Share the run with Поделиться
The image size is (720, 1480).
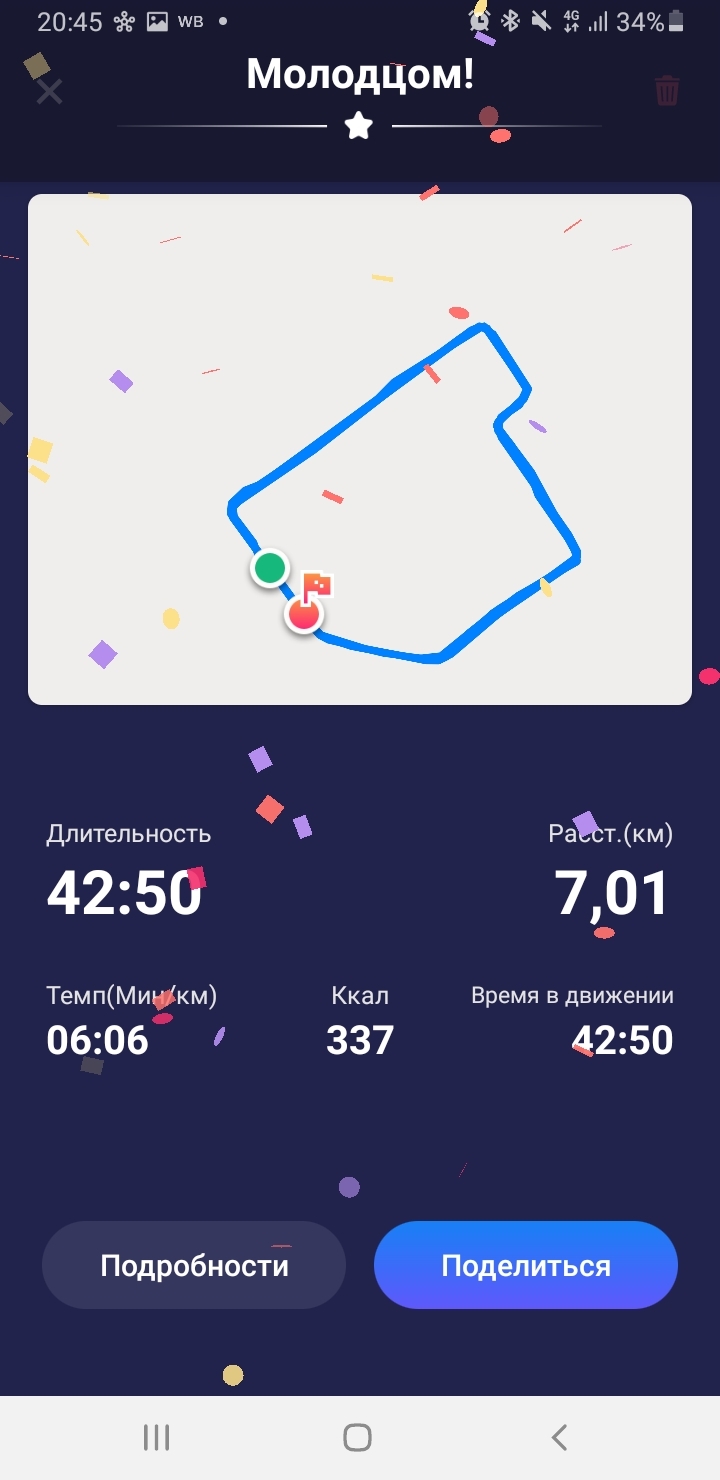pos(526,1266)
